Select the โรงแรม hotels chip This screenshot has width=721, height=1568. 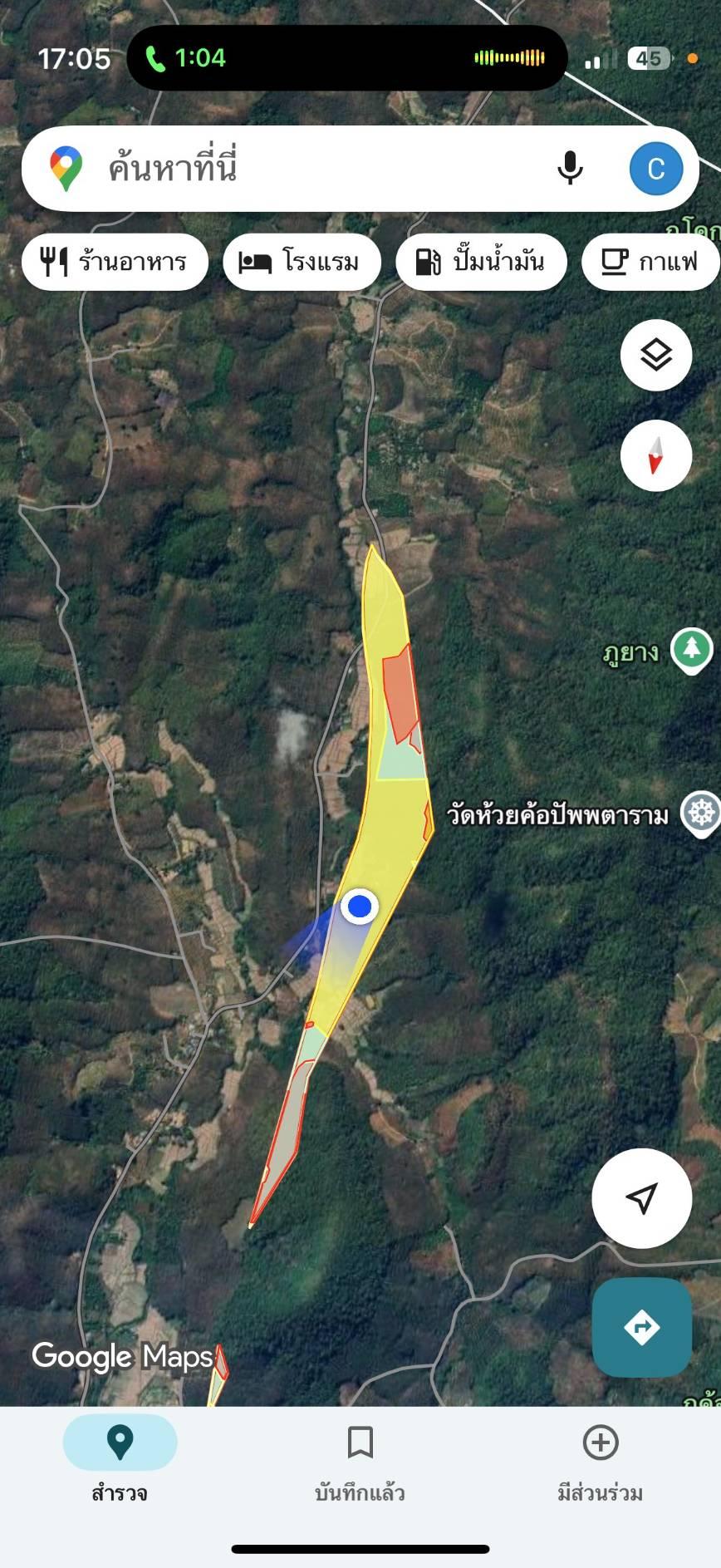point(302,263)
